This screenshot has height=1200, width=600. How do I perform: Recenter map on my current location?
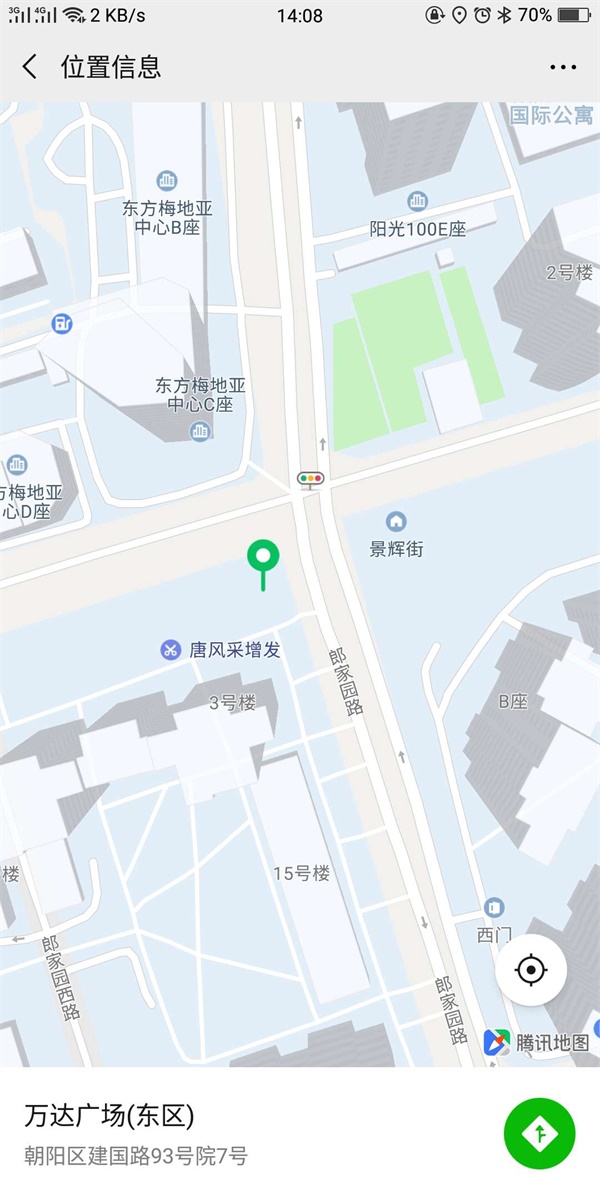(x=531, y=970)
